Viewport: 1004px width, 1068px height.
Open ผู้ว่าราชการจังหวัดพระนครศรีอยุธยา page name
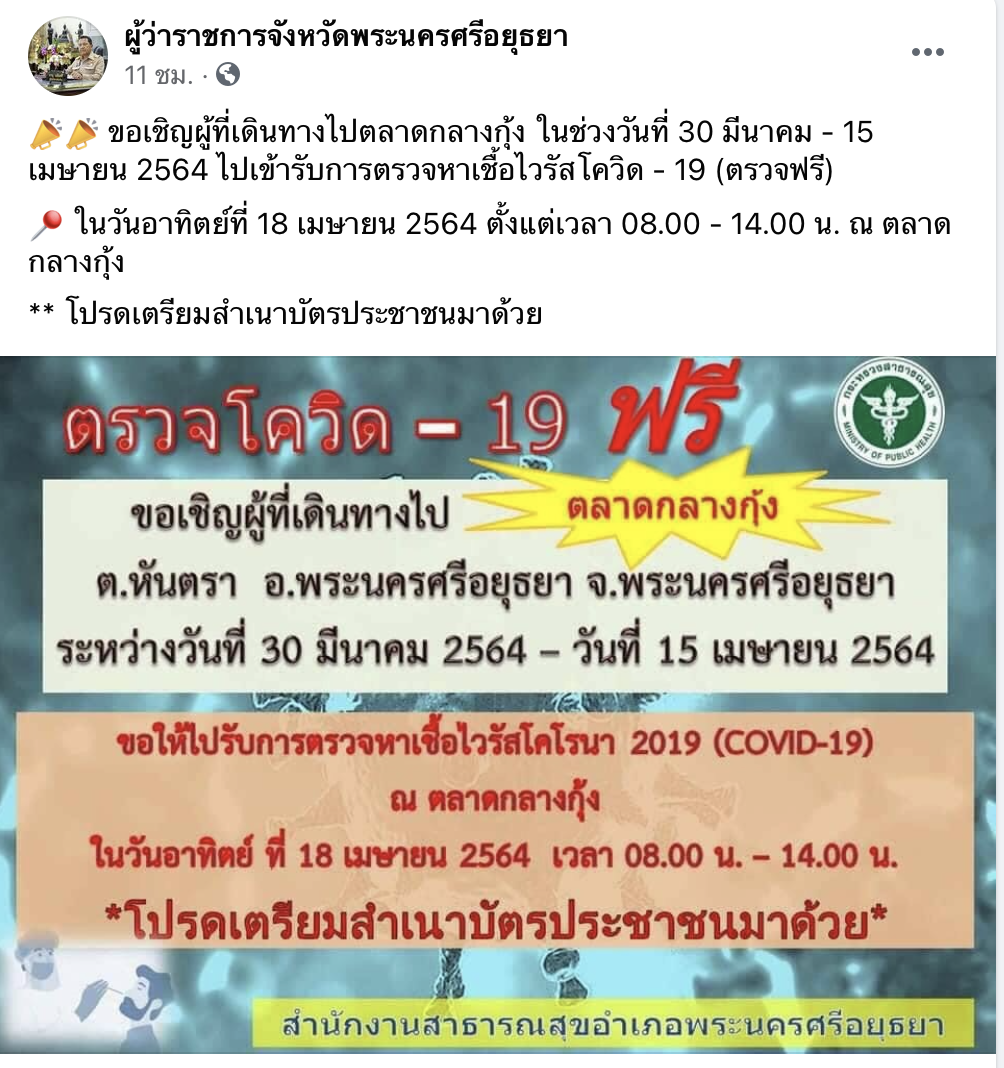(345, 38)
